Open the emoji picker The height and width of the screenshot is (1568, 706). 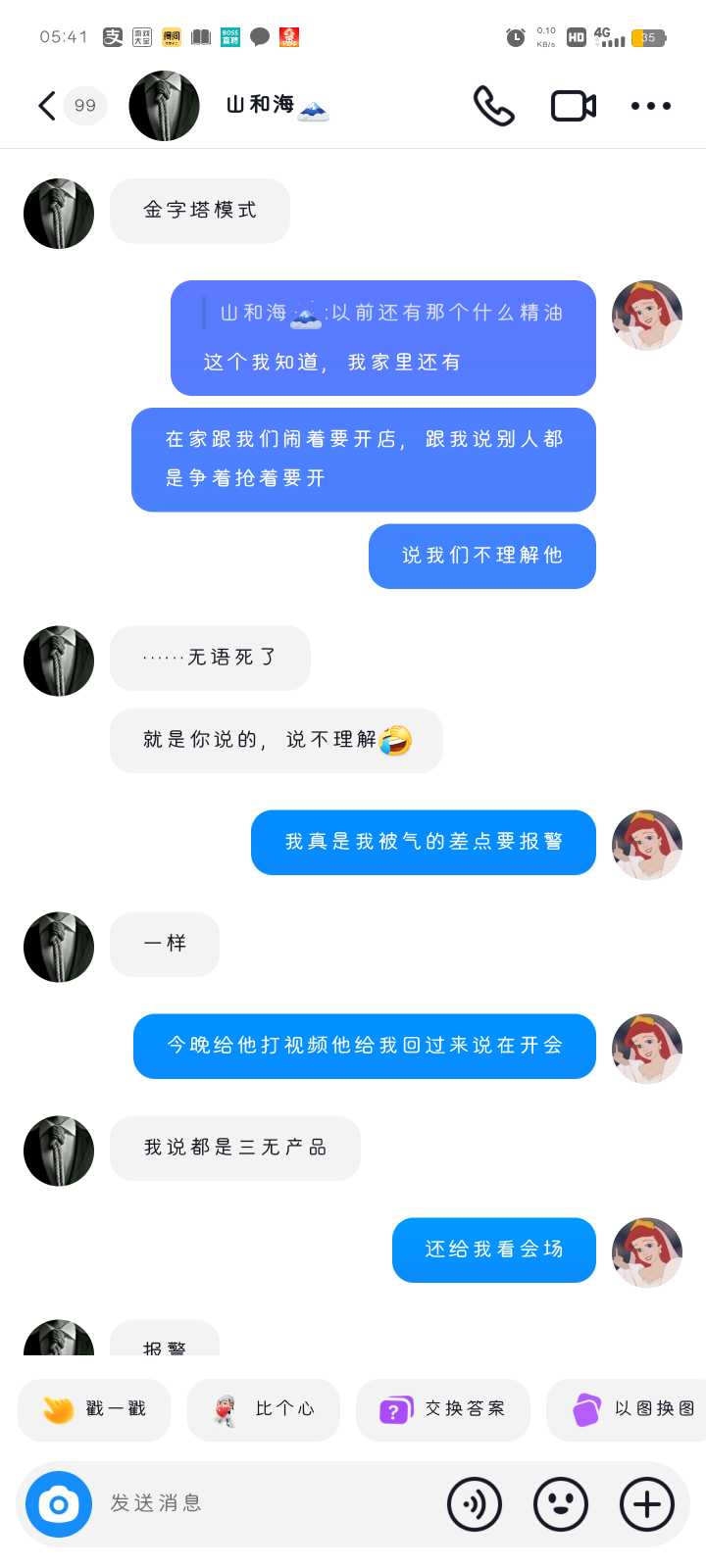tap(561, 1504)
